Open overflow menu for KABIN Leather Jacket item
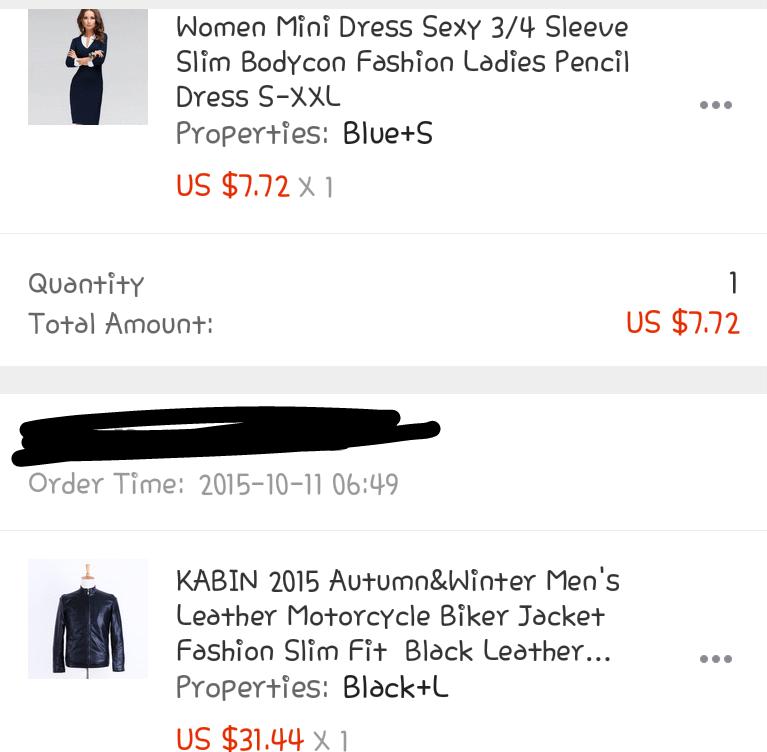 [x=715, y=659]
